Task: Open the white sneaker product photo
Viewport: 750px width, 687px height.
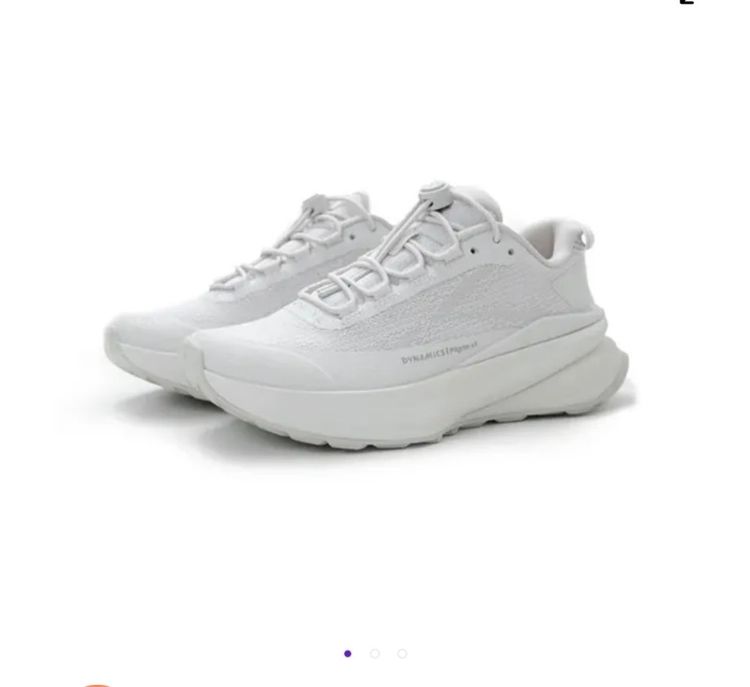Action: point(370,320)
